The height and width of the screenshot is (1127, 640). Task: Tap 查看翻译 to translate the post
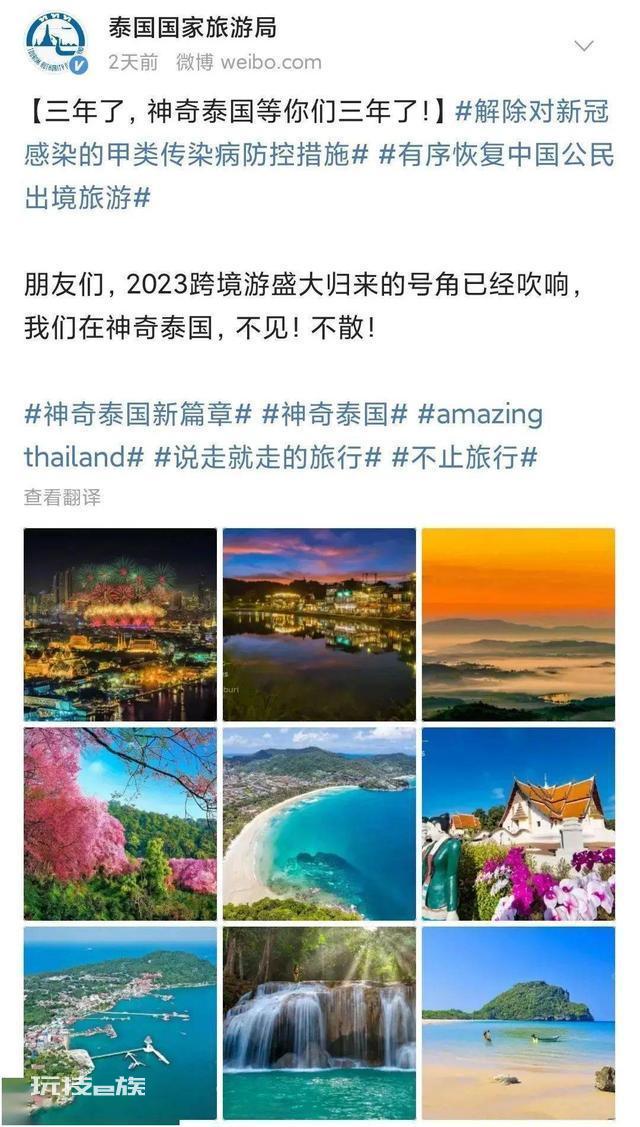(63, 497)
